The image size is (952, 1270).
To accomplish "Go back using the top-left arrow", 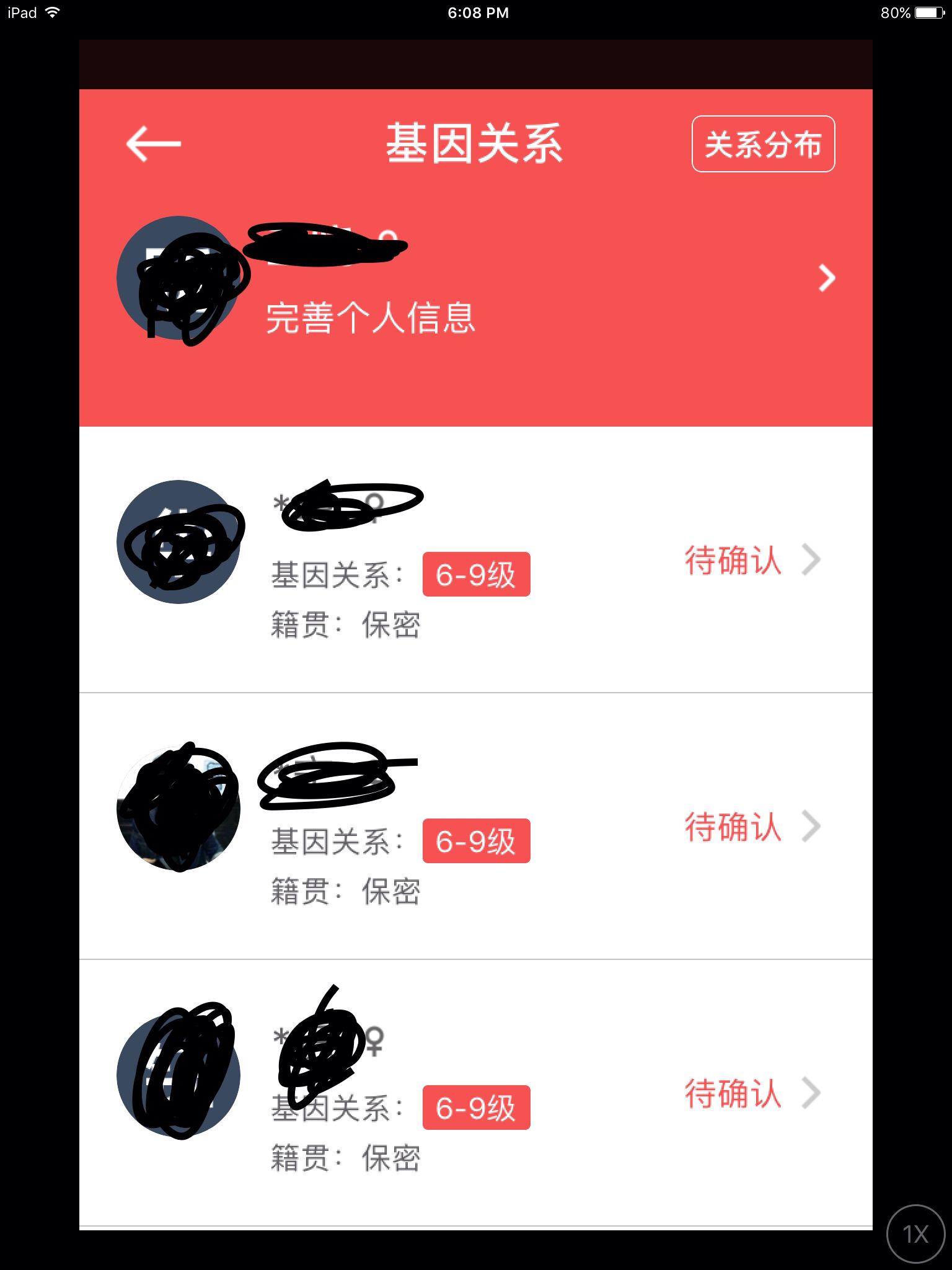I will point(153,144).
